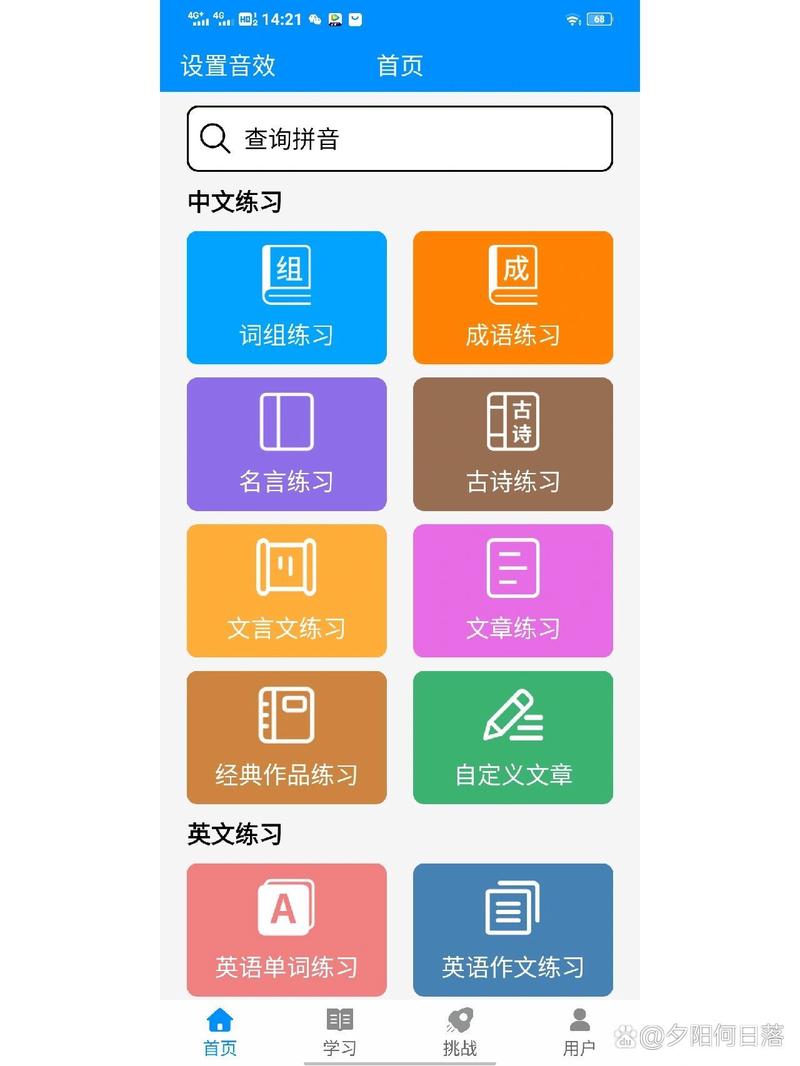This screenshot has width=800, height=1066.
Task: Open 自定义文章
Action: coord(513,737)
